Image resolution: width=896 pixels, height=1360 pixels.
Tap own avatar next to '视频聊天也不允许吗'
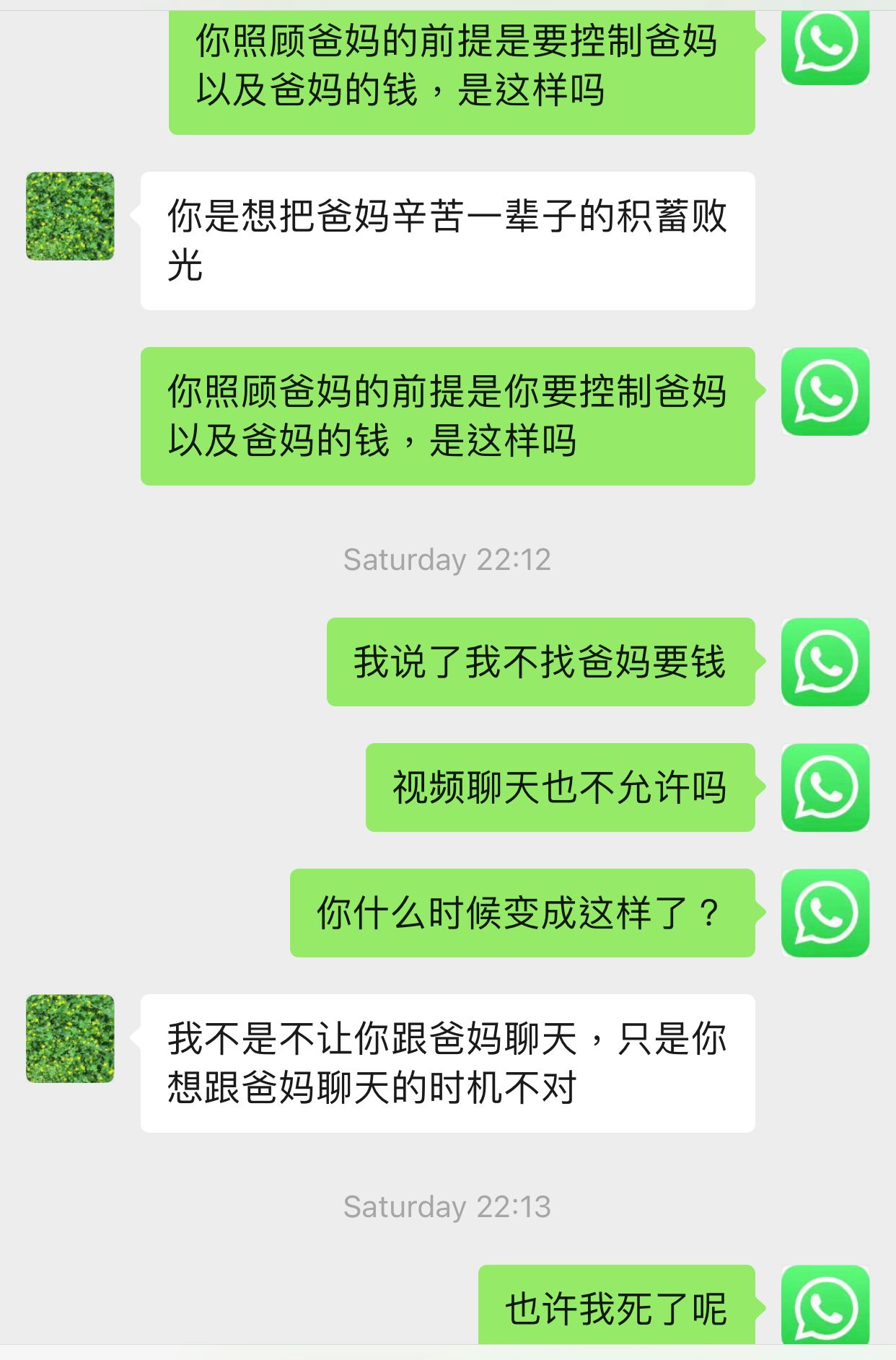(825, 787)
